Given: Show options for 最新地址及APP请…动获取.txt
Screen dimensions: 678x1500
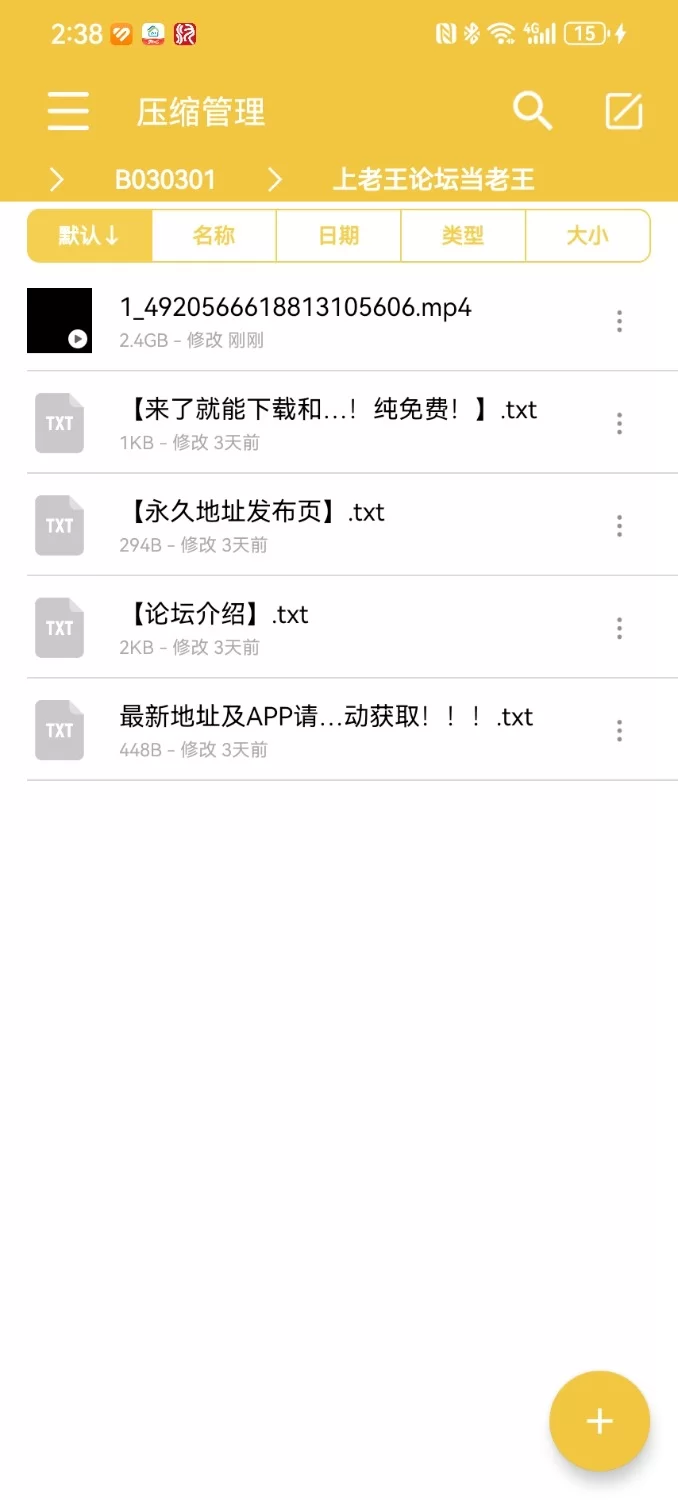Looking at the screenshot, I should point(620,730).
